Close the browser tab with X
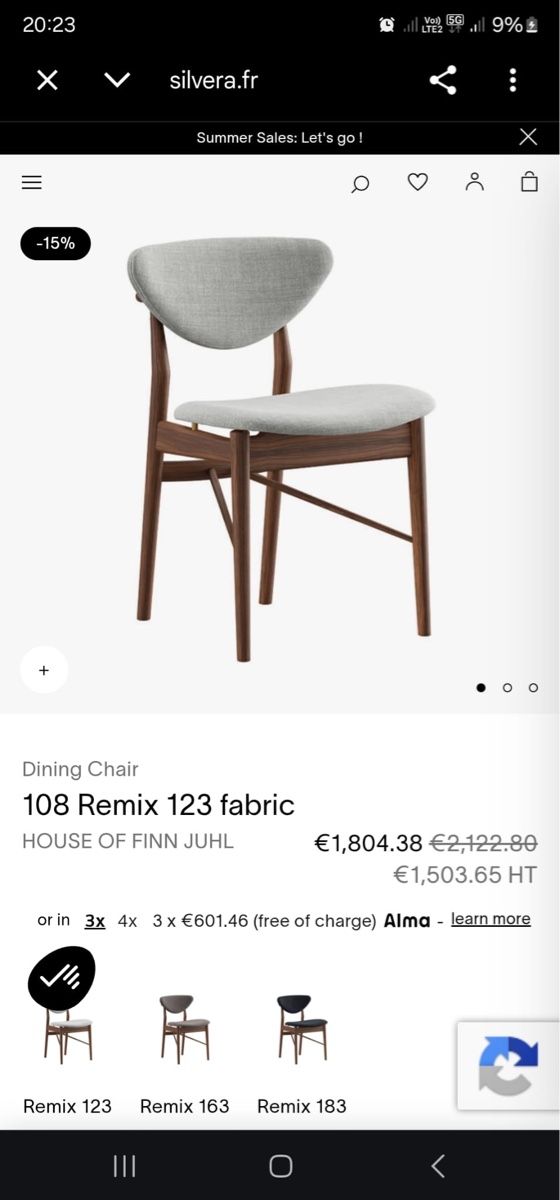The height and width of the screenshot is (1200, 560). point(47,80)
